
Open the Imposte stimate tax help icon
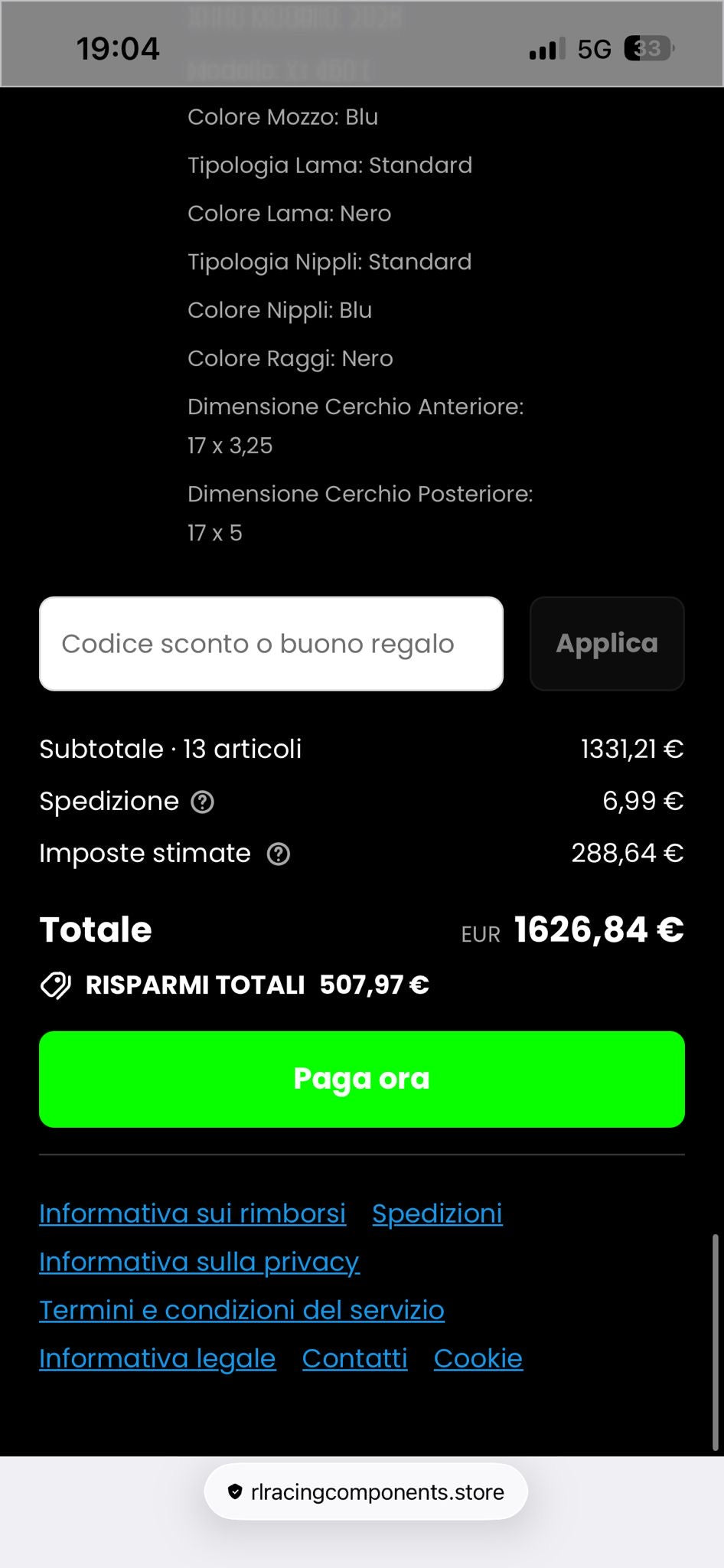click(x=279, y=853)
